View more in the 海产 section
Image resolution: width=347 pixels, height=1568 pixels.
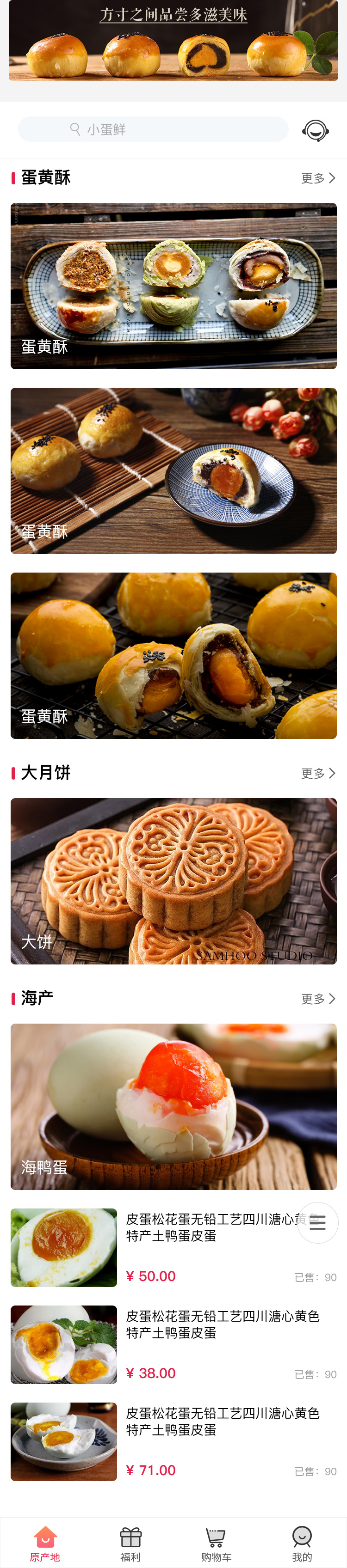click(x=318, y=998)
